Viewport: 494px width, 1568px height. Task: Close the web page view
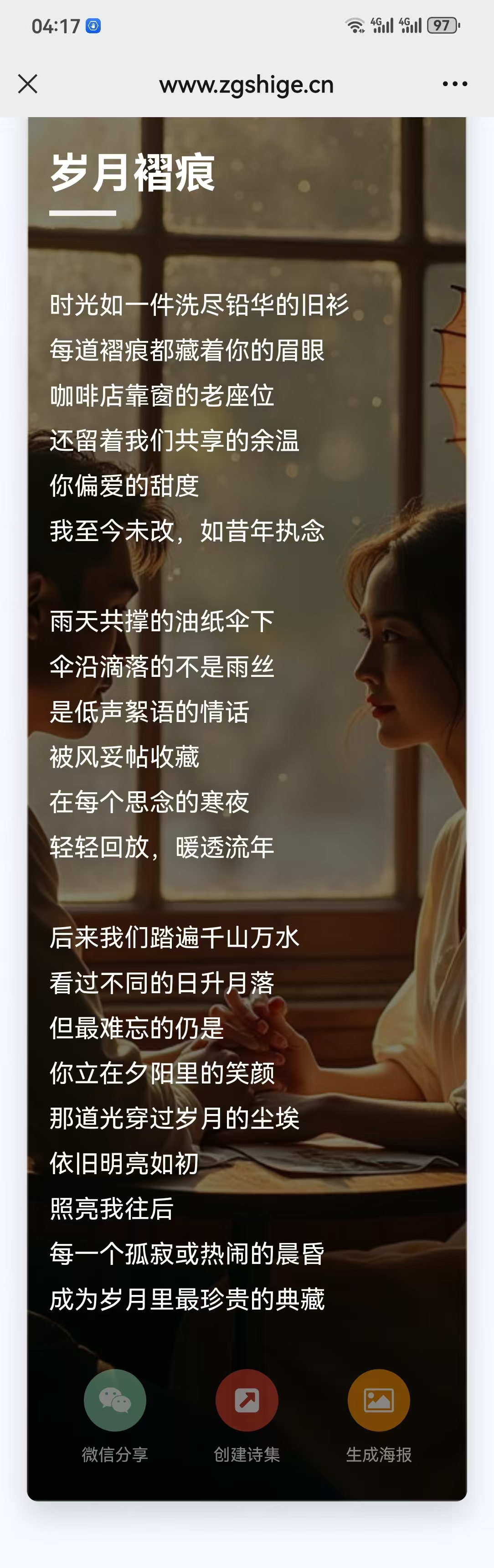coord(28,84)
